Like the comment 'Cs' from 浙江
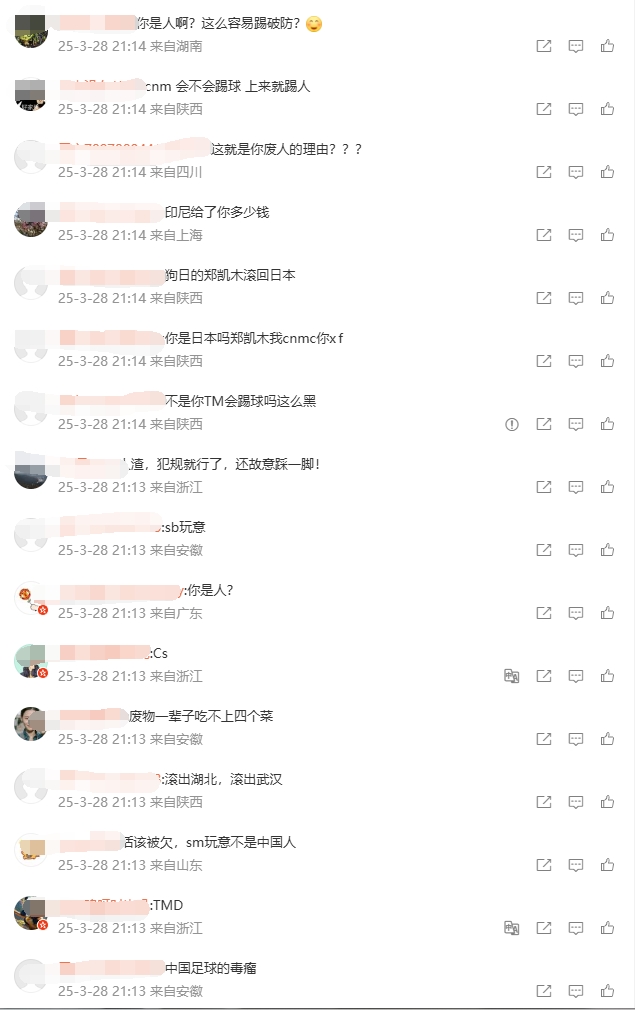The height and width of the screenshot is (1010, 635). coord(607,676)
